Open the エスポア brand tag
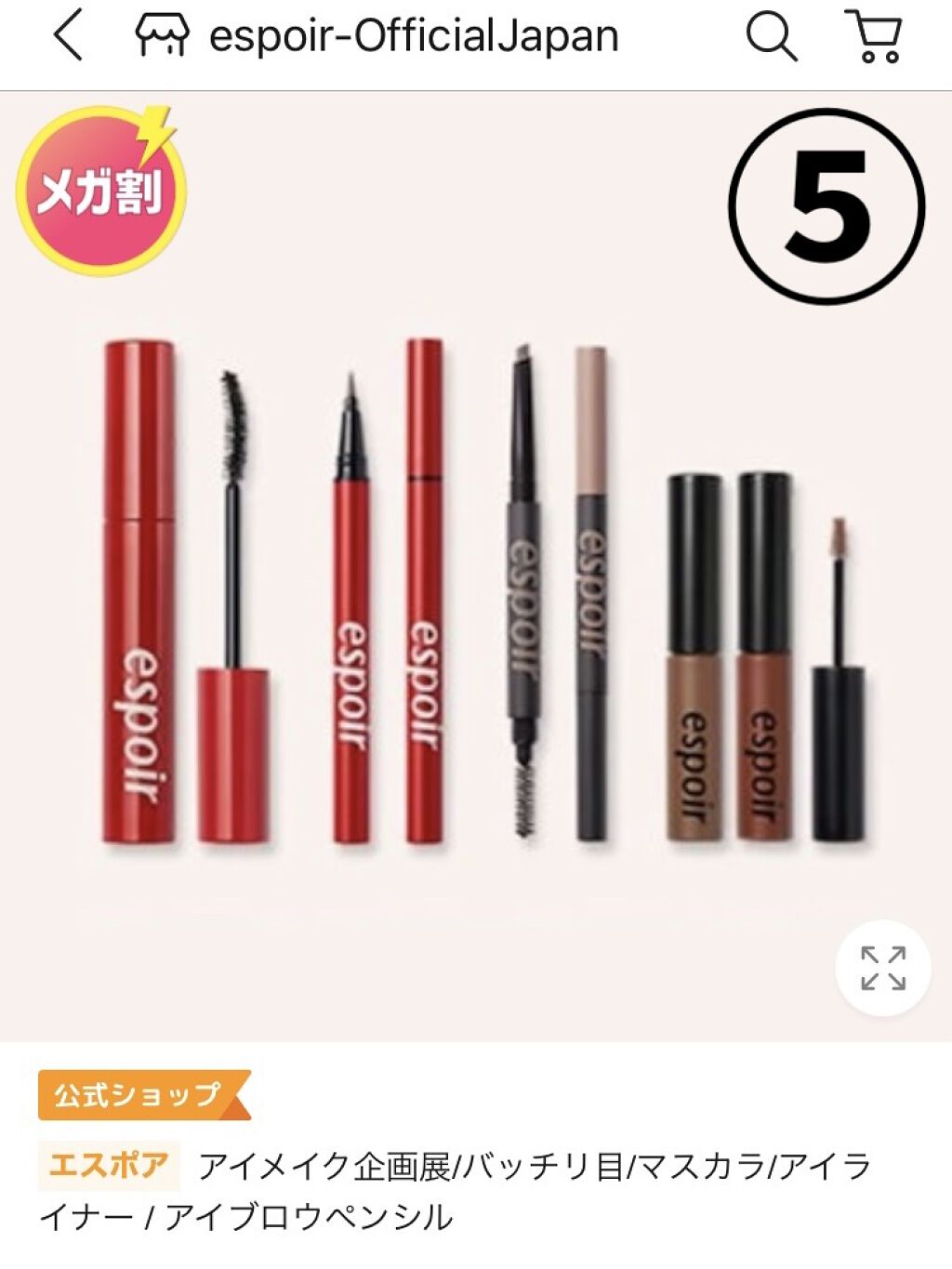The height and width of the screenshot is (1269, 952). click(109, 1165)
